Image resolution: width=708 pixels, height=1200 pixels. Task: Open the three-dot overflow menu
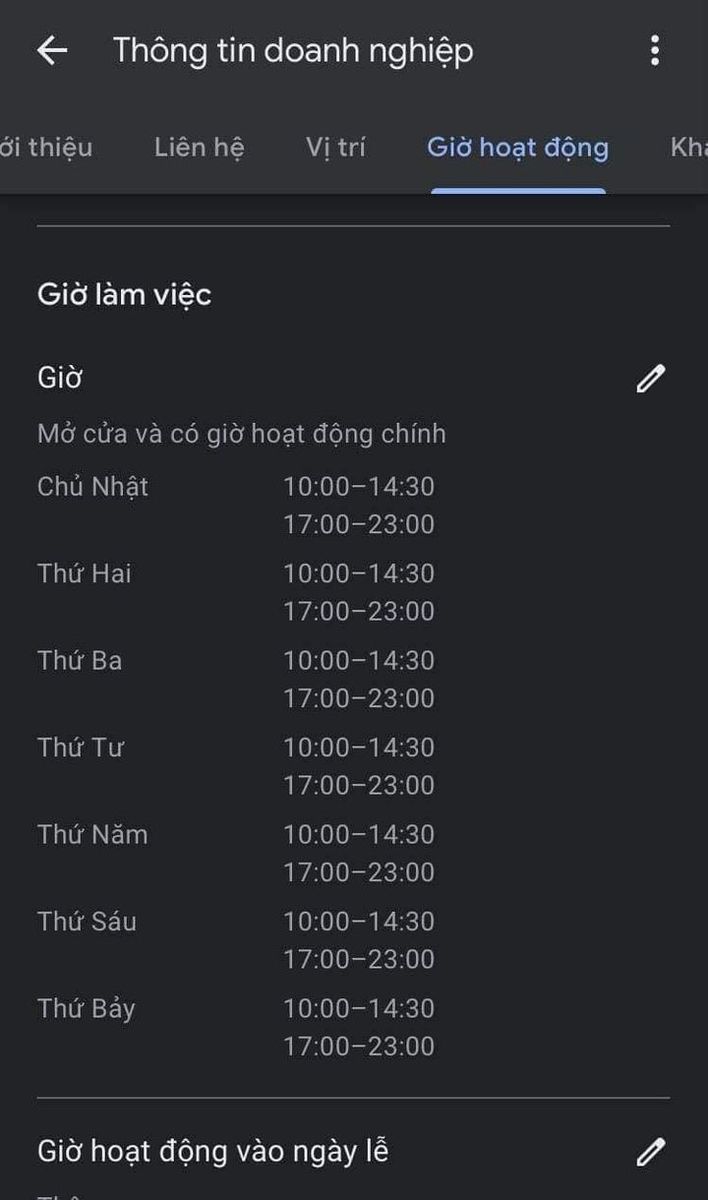point(654,50)
